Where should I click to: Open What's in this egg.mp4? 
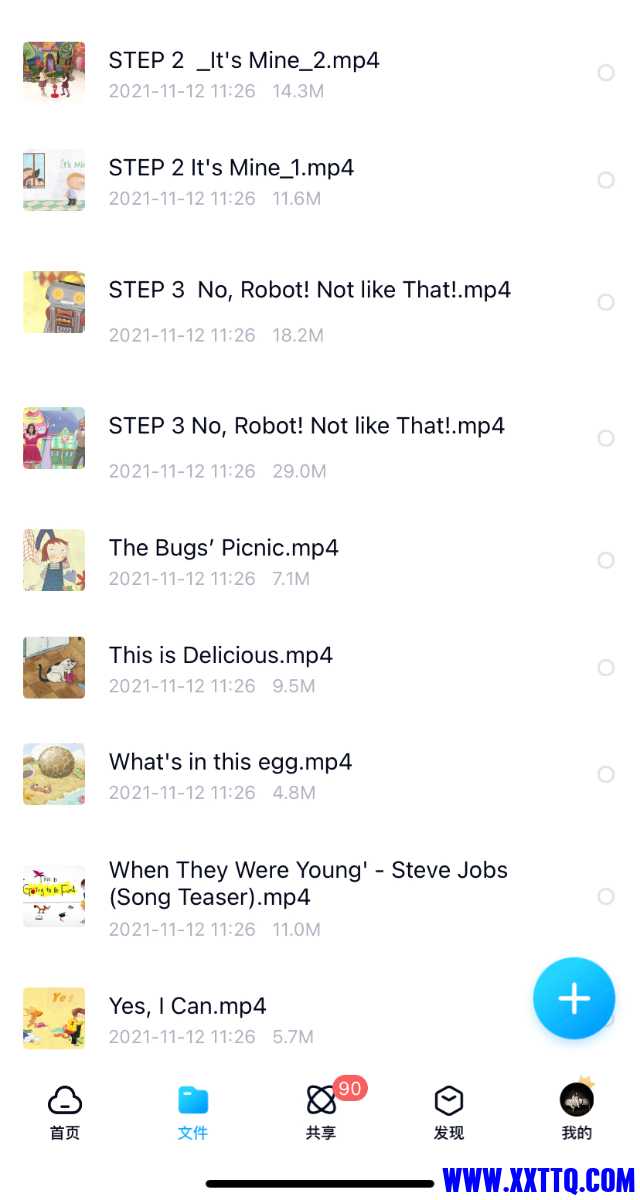(230, 762)
